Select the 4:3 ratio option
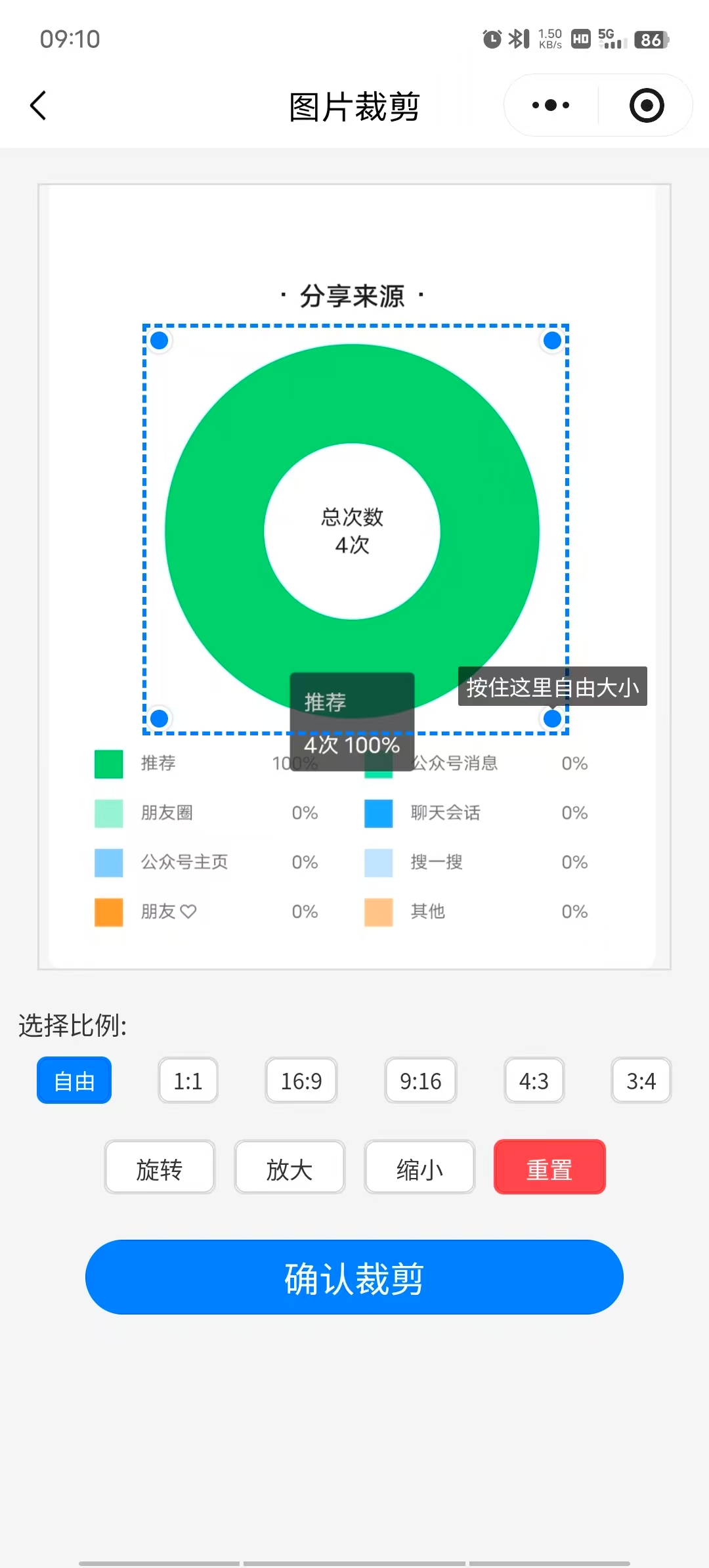Viewport: 709px width, 1568px height. click(534, 1081)
